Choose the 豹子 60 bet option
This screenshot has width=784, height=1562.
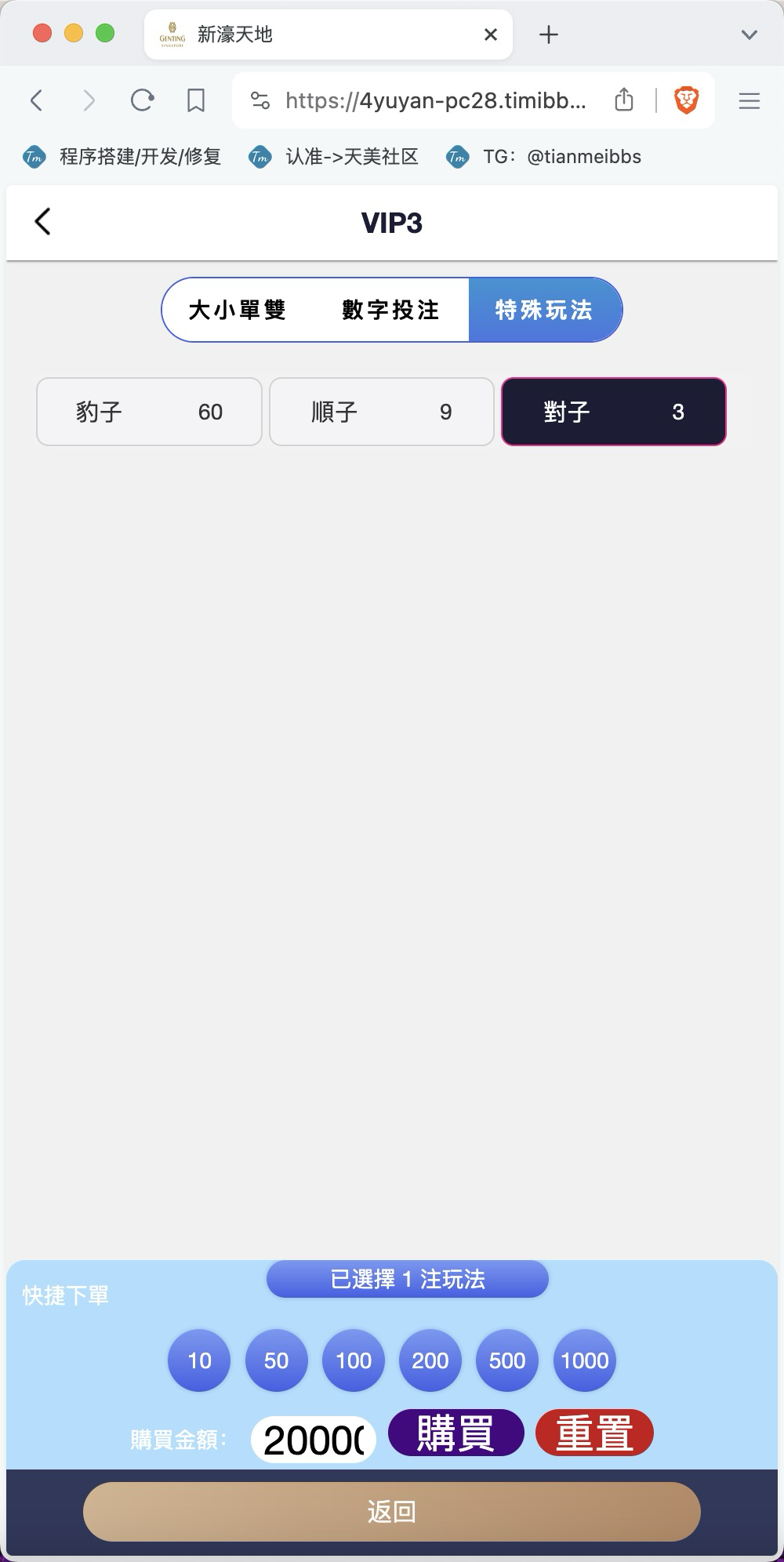click(x=149, y=412)
